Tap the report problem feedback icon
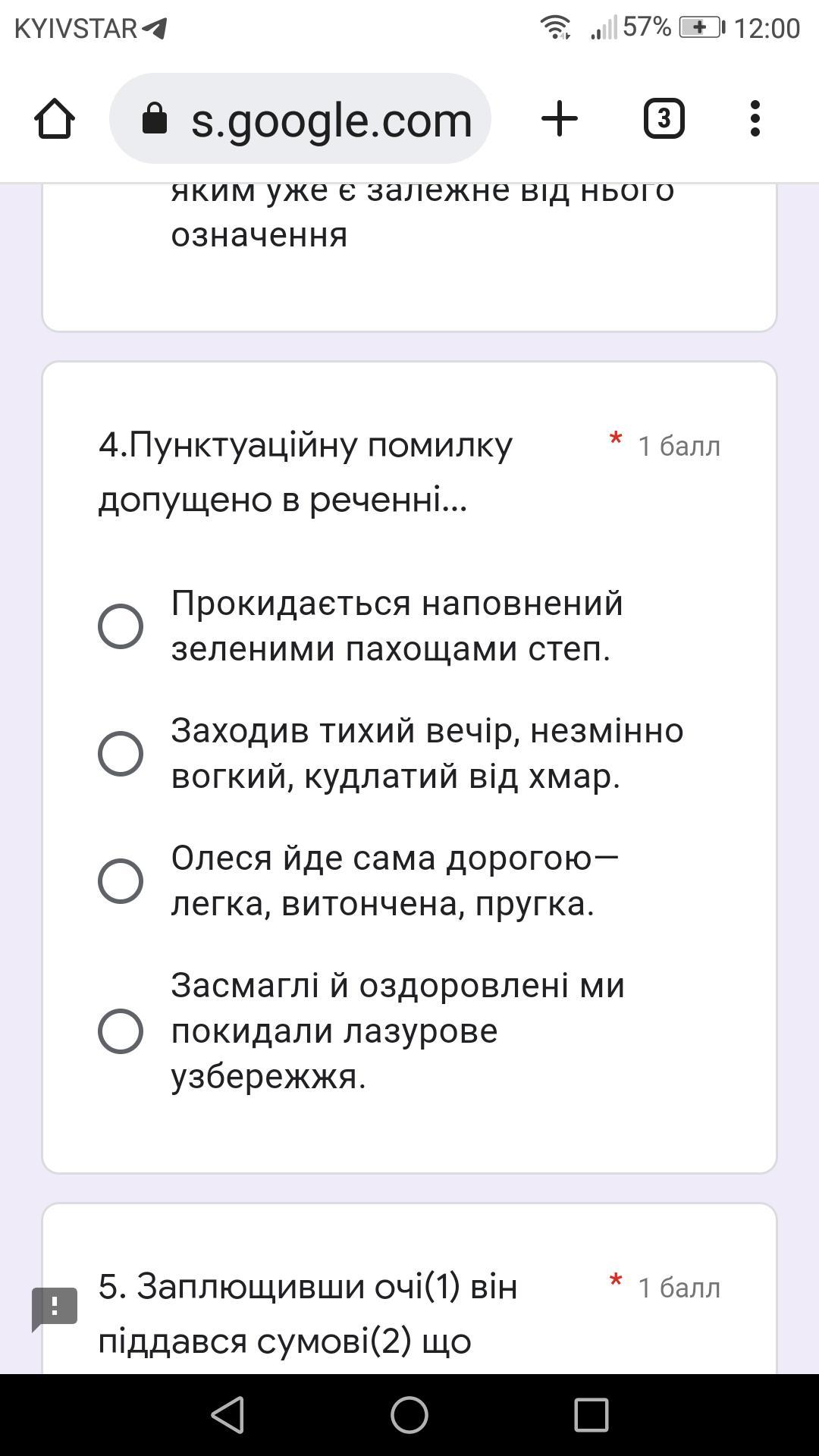The image size is (819, 1456). [x=55, y=1308]
